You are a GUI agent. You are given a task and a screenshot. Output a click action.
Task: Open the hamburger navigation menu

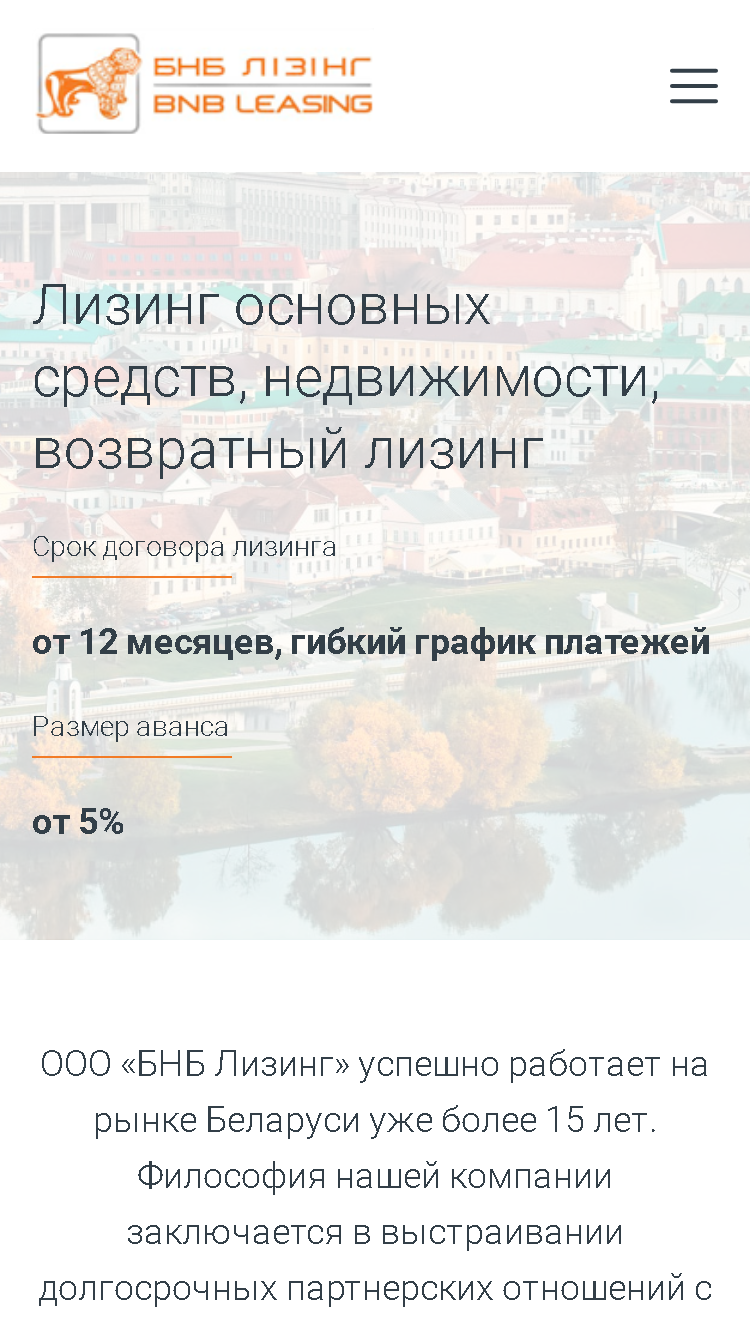click(x=694, y=86)
